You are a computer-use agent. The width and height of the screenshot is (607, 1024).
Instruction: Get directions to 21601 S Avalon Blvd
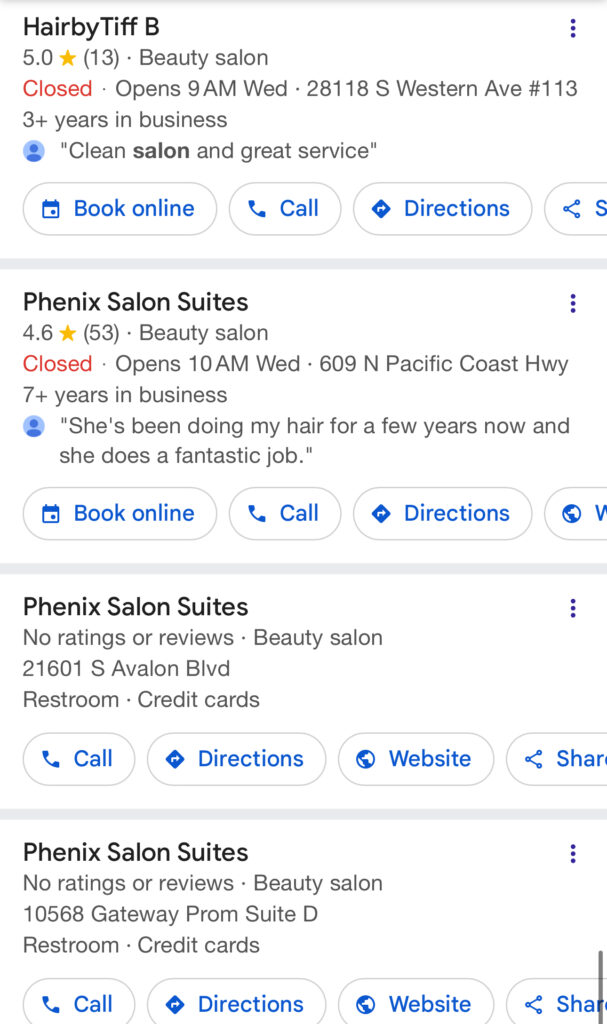237,759
